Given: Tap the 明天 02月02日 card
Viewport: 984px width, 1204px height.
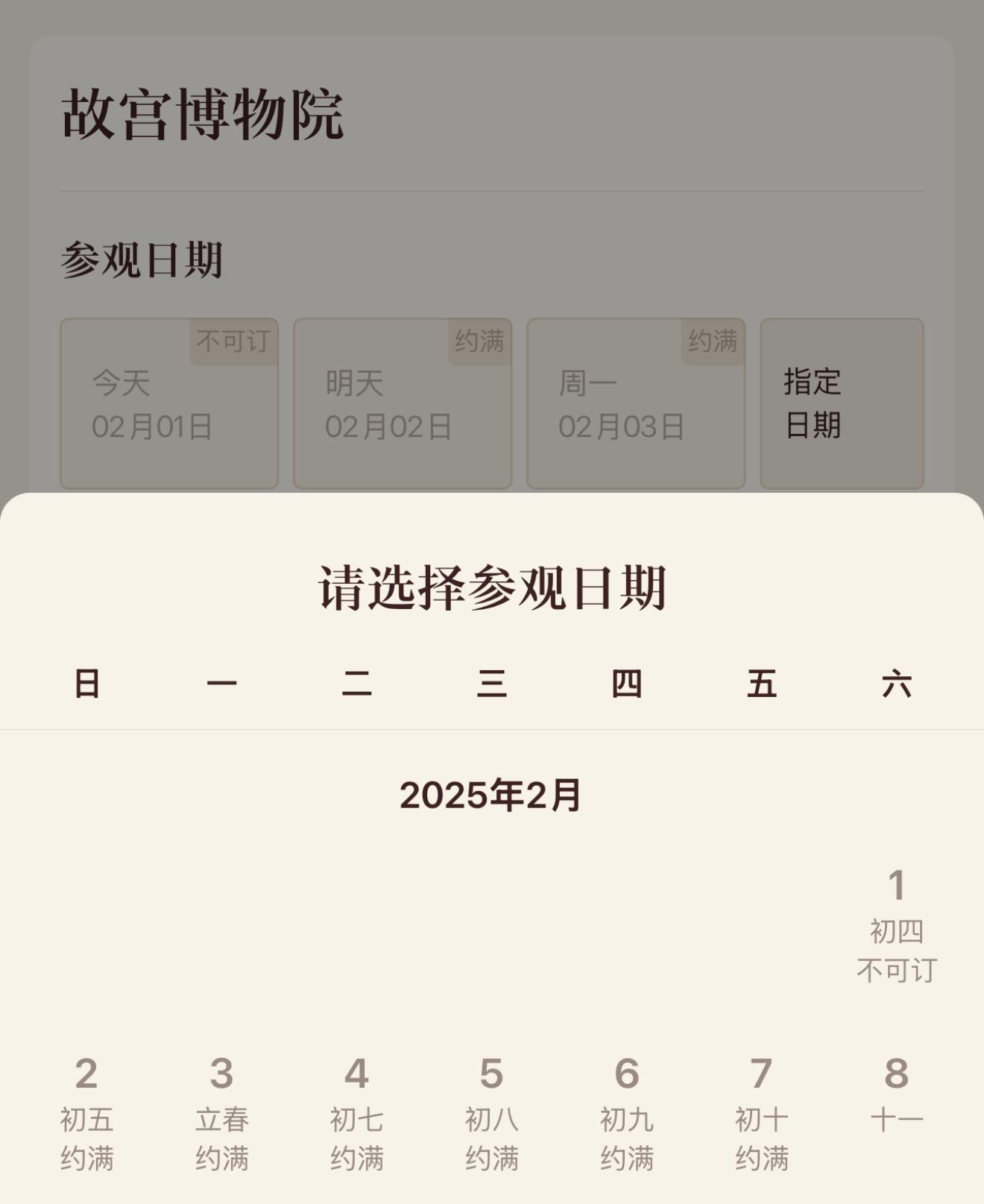Looking at the screenshot, I should point(402,403).
